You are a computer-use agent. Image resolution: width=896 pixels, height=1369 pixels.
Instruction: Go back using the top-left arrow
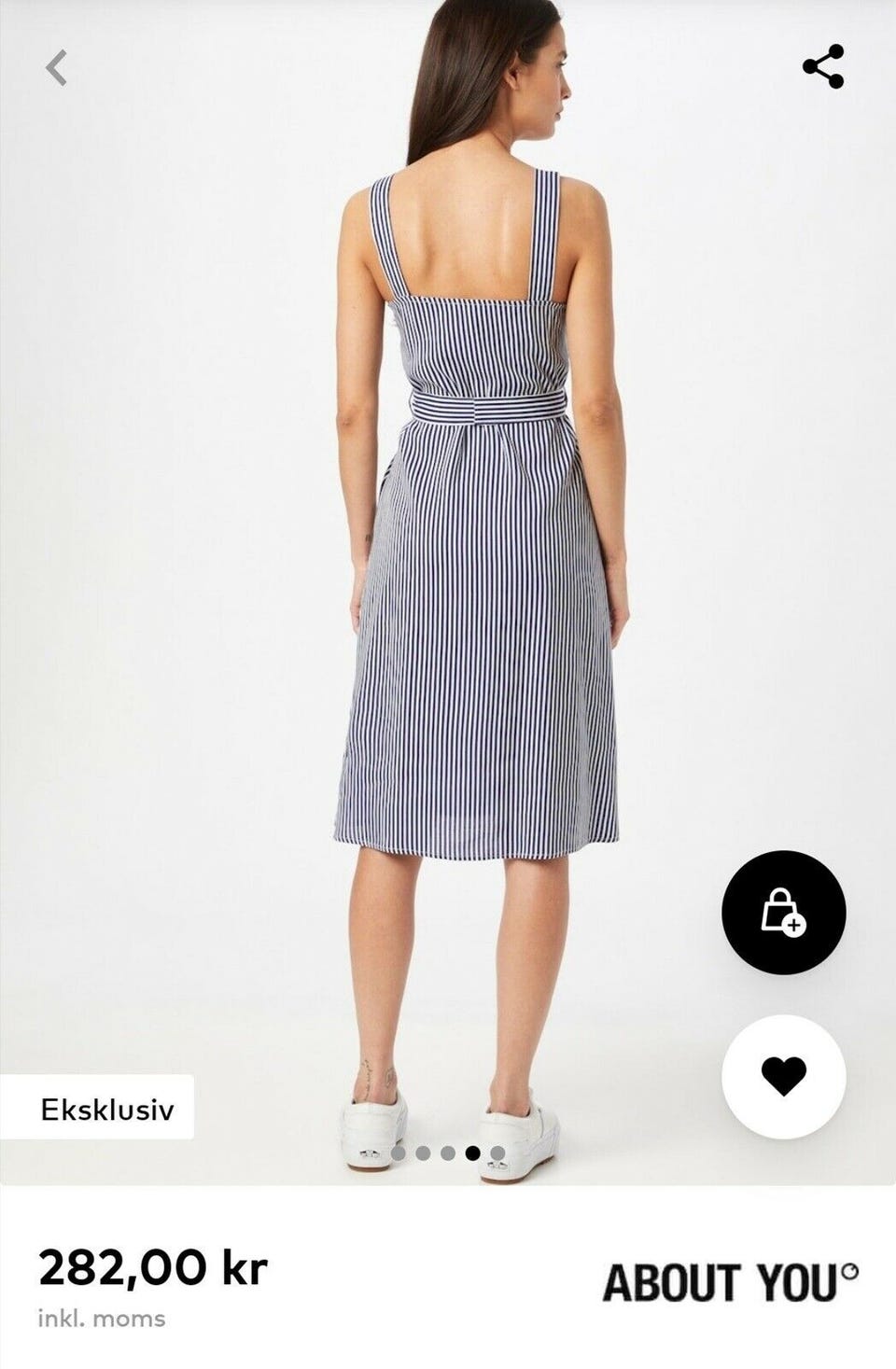point(57,67)
